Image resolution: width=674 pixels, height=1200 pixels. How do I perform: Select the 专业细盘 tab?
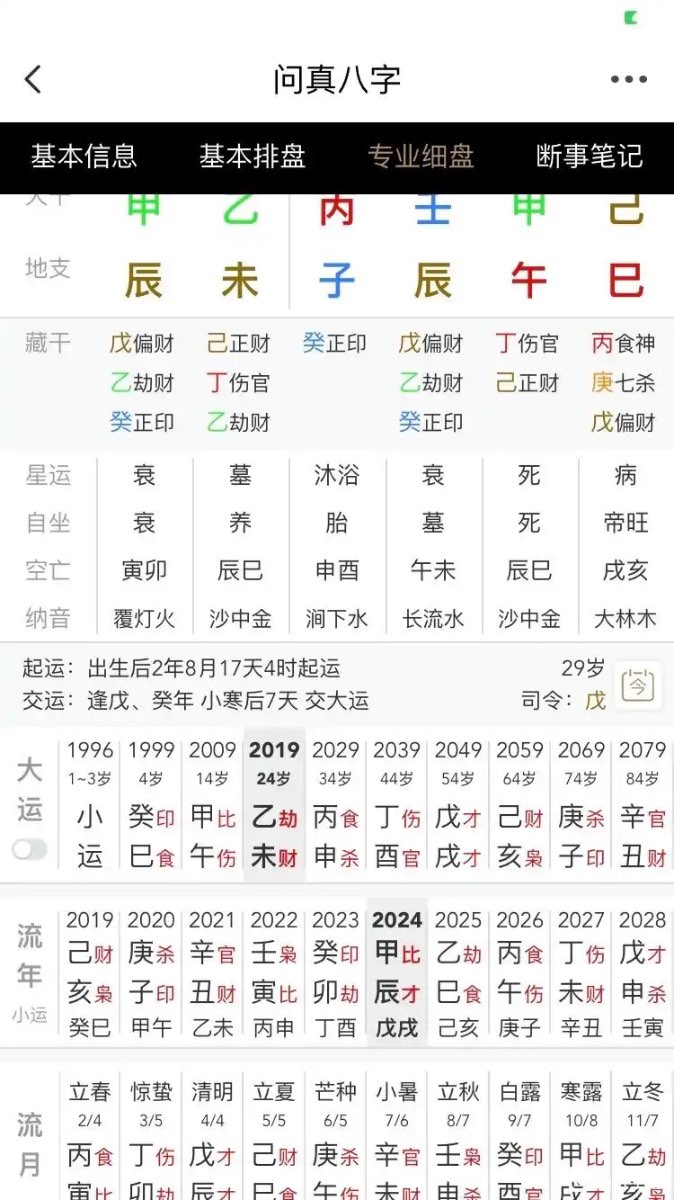[x=421, y=156]
